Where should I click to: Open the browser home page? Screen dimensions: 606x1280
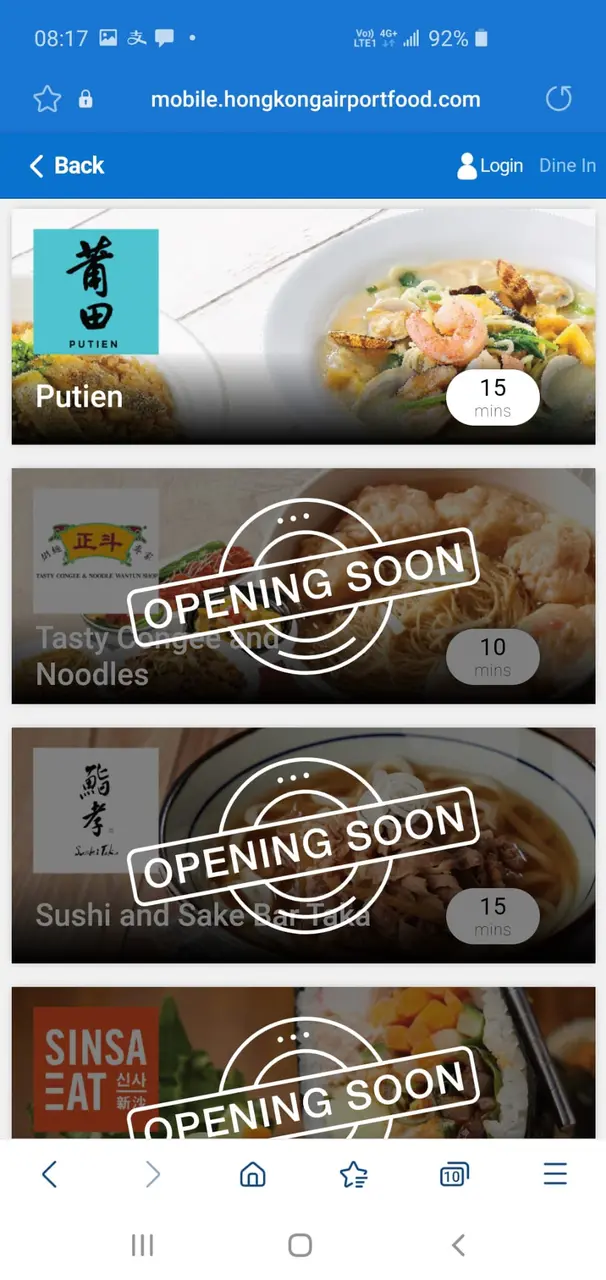coord(253,1174)
